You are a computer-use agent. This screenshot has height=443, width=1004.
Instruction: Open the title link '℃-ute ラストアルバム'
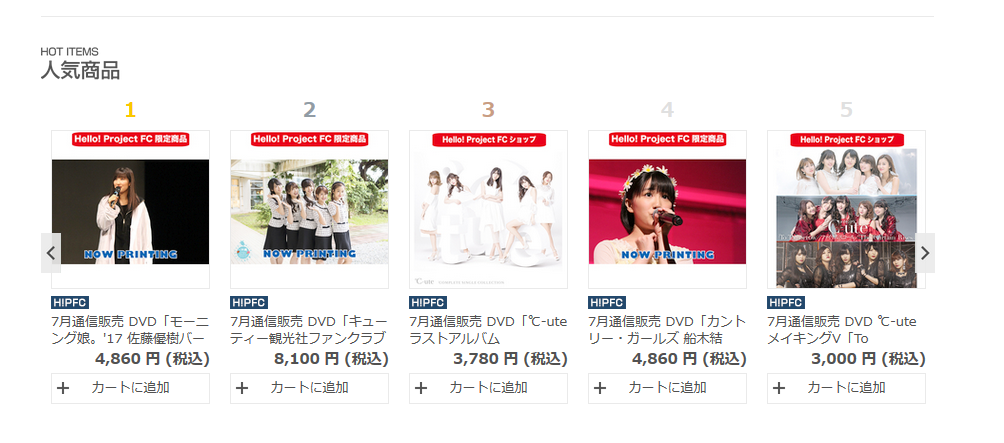[x=488, y=330]
